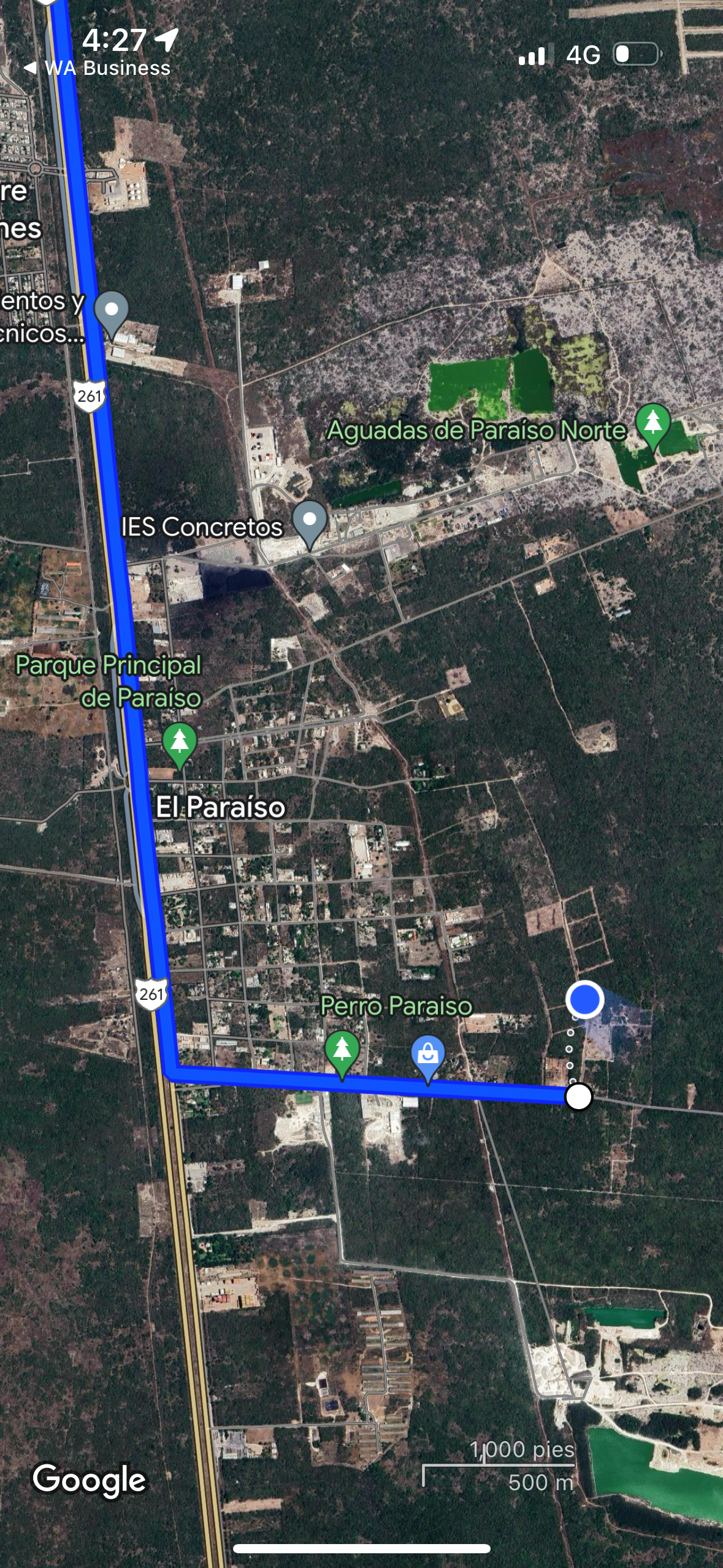Screen dimensions: 723x1568
Task: Open the blue shopping bag store pin
Action: (x=428, y=1055)
